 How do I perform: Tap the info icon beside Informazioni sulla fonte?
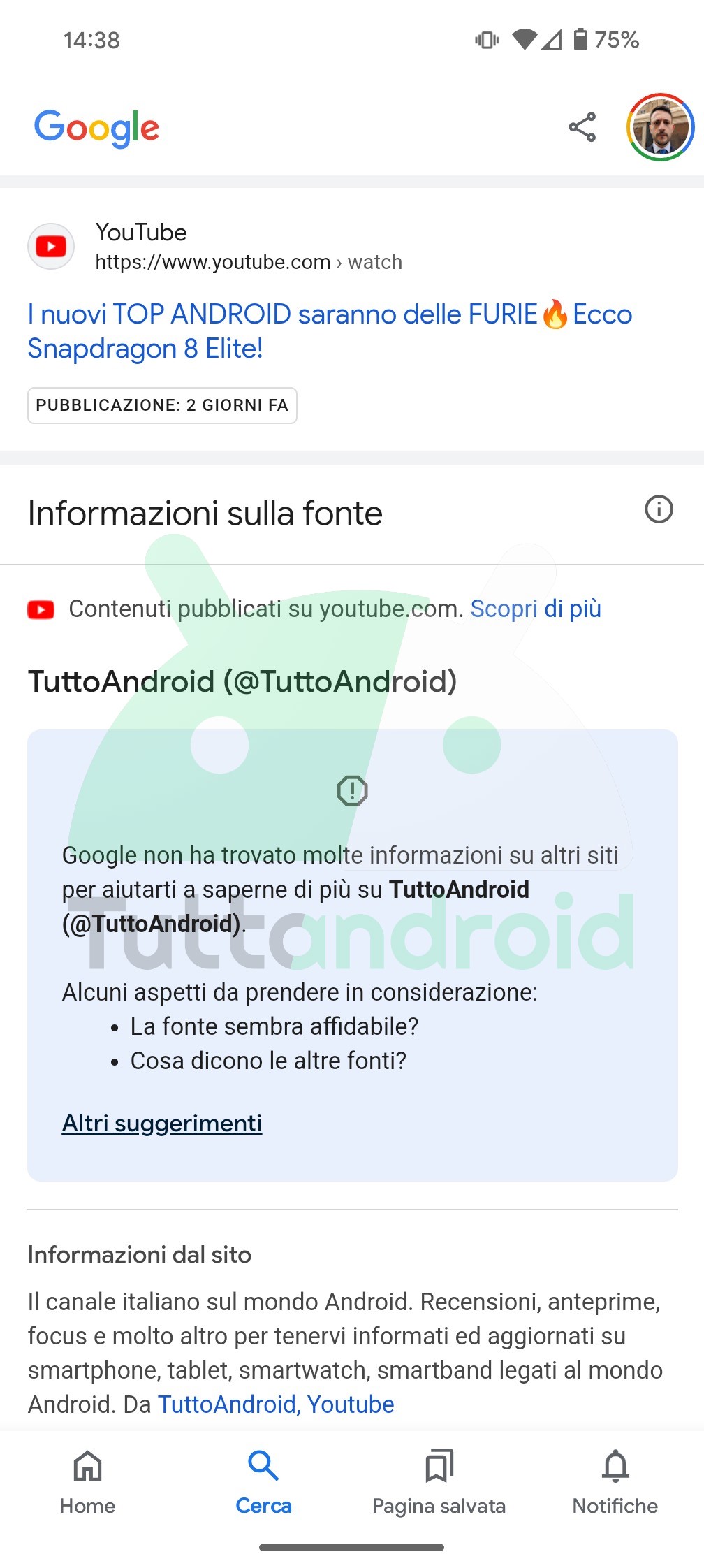coord(659,509)
